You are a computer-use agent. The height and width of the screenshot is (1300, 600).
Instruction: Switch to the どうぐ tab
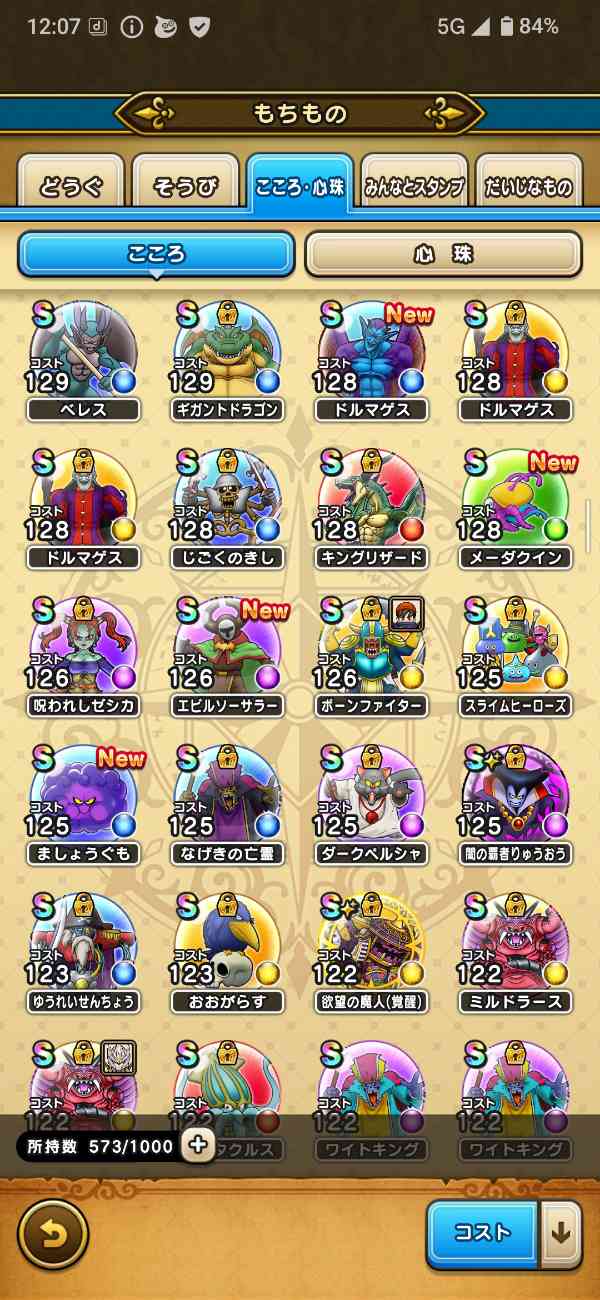click(70, 185)
